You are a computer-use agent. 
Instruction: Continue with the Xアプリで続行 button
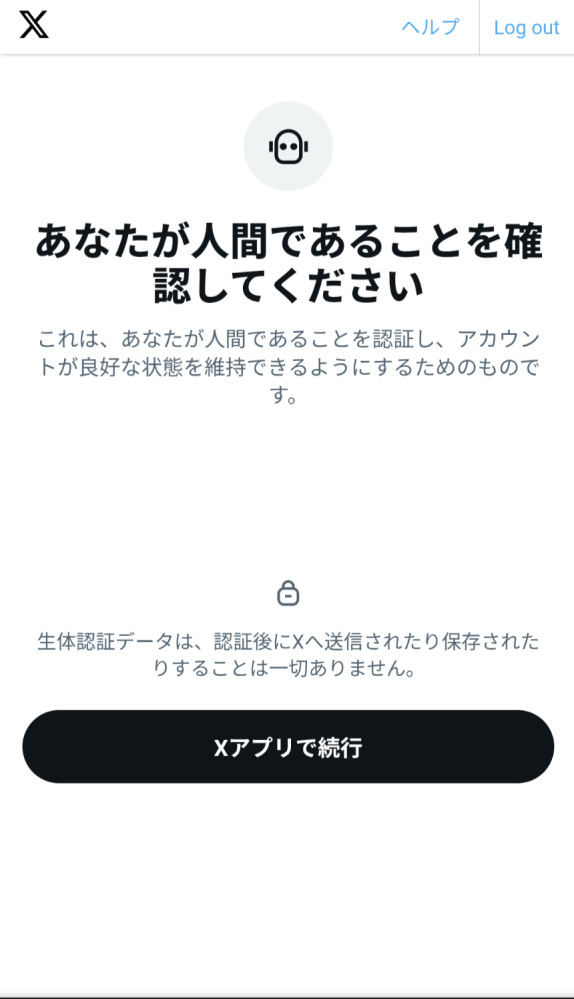pyautogui.click(x=288, y=747)
